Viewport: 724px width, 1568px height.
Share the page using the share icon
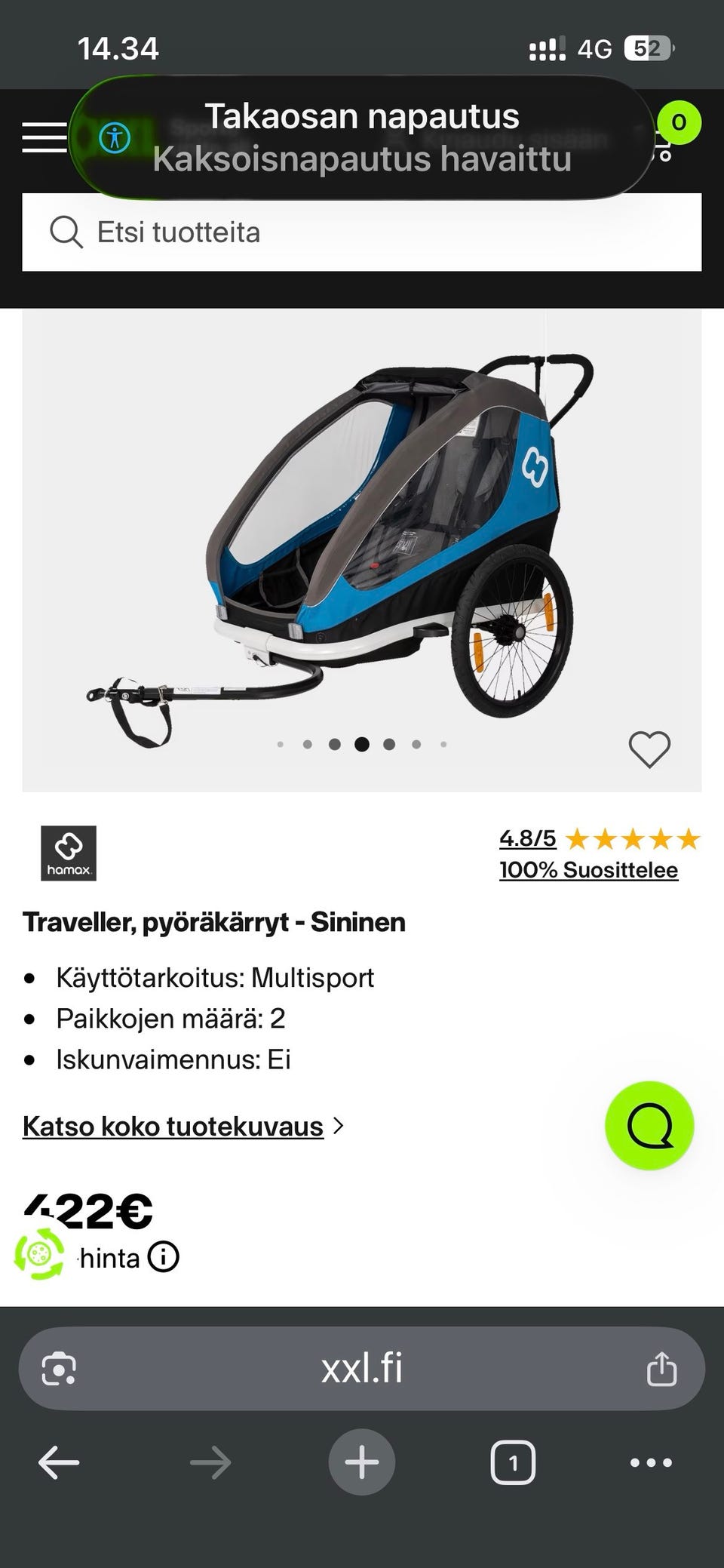coord(661,1367)
